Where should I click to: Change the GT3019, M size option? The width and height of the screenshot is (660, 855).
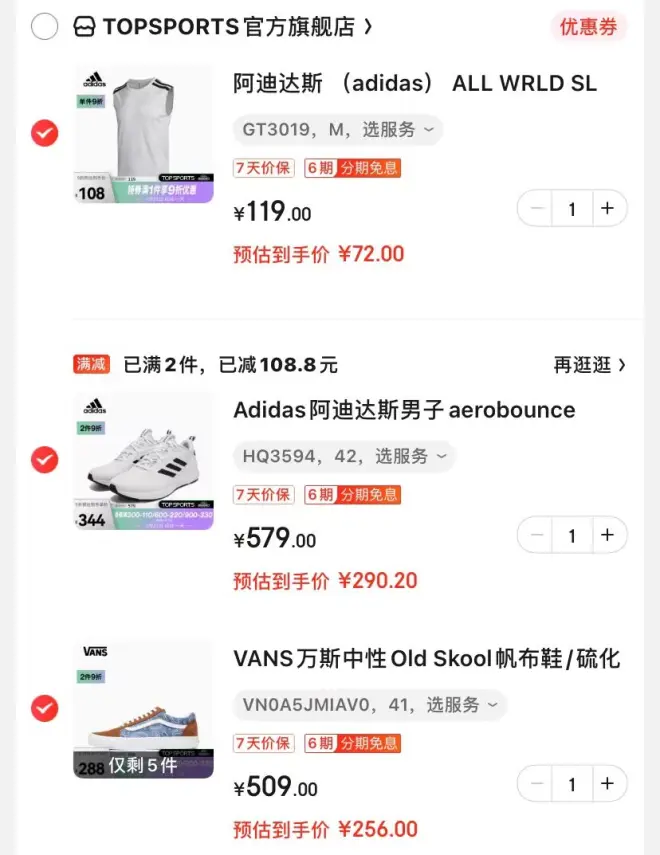pos(338,130)
